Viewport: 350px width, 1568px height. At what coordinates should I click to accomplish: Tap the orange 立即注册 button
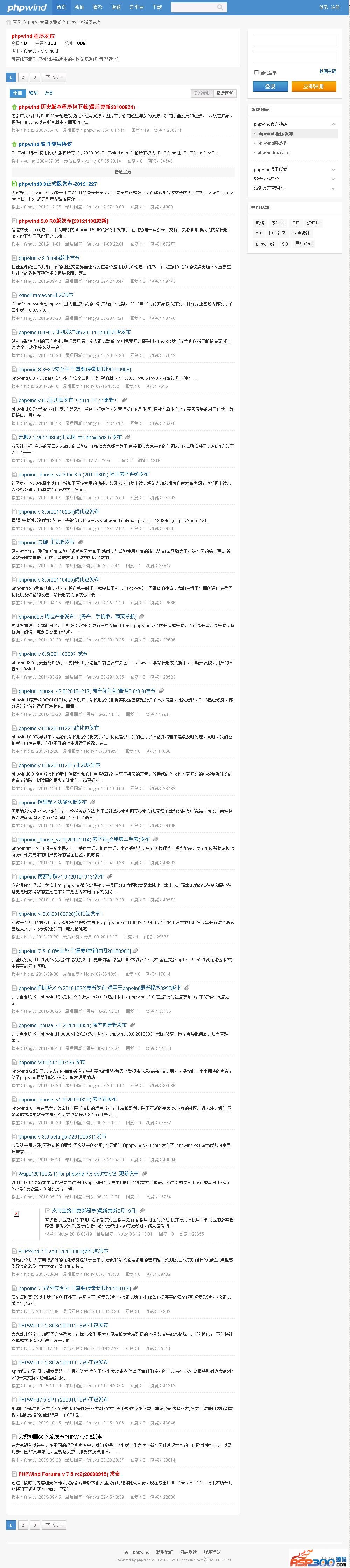click(314, 87)
